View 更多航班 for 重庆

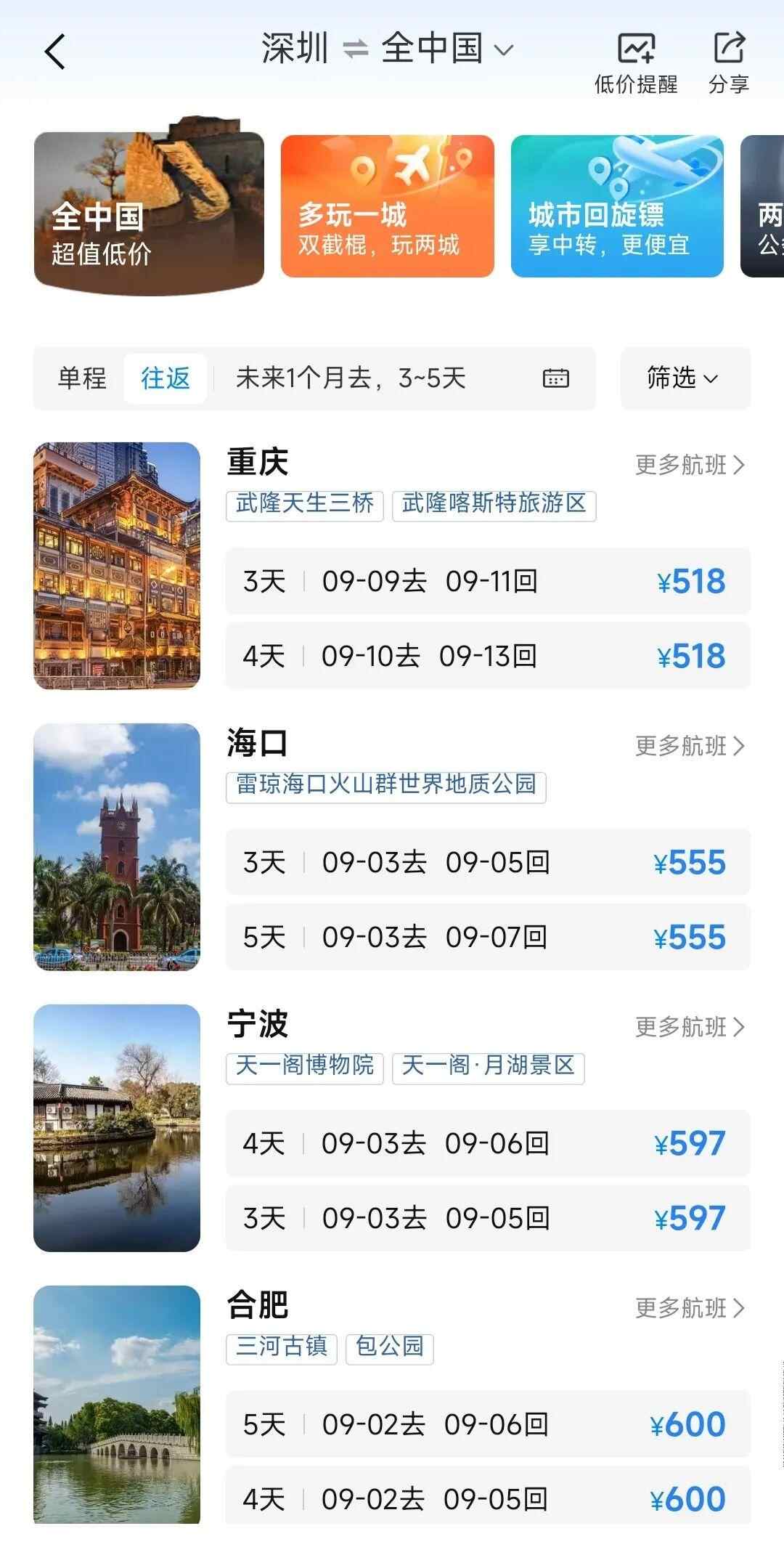690,465
